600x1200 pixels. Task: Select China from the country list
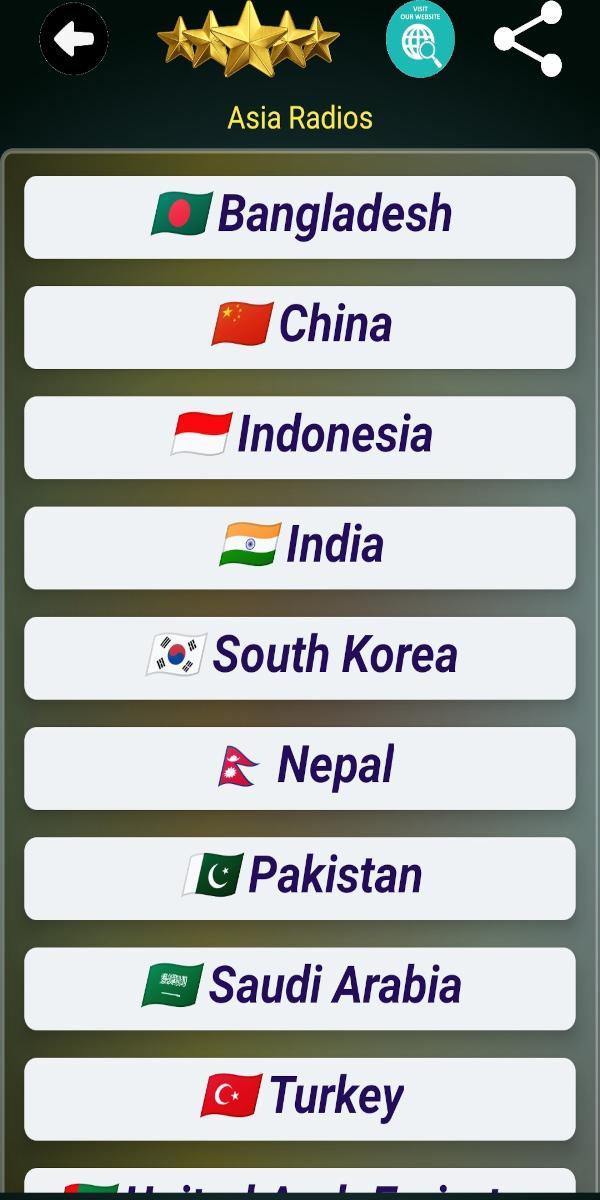300,327
